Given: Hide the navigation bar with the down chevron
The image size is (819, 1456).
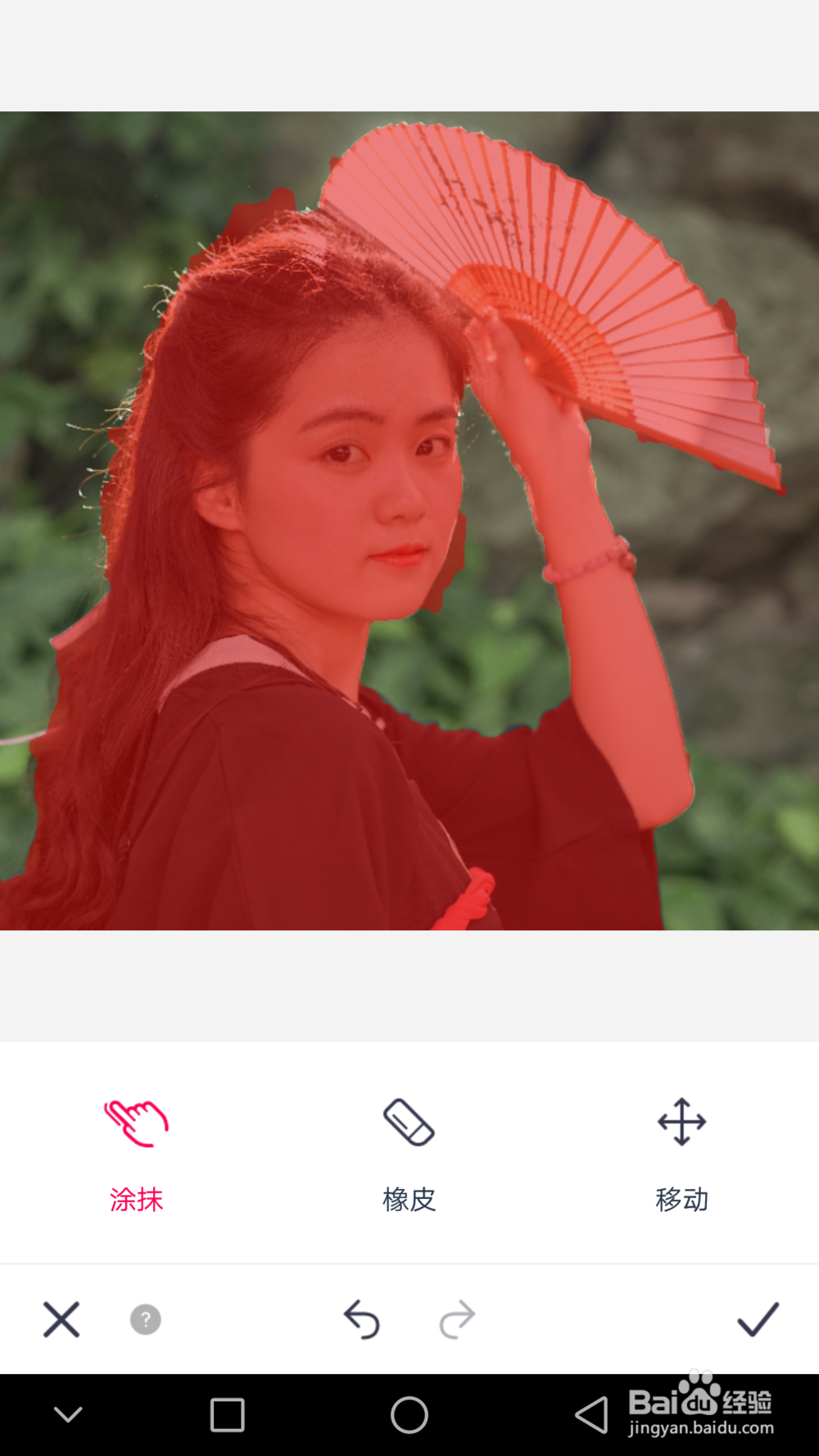Looking at the screenshot, I should click(68, 1414).
